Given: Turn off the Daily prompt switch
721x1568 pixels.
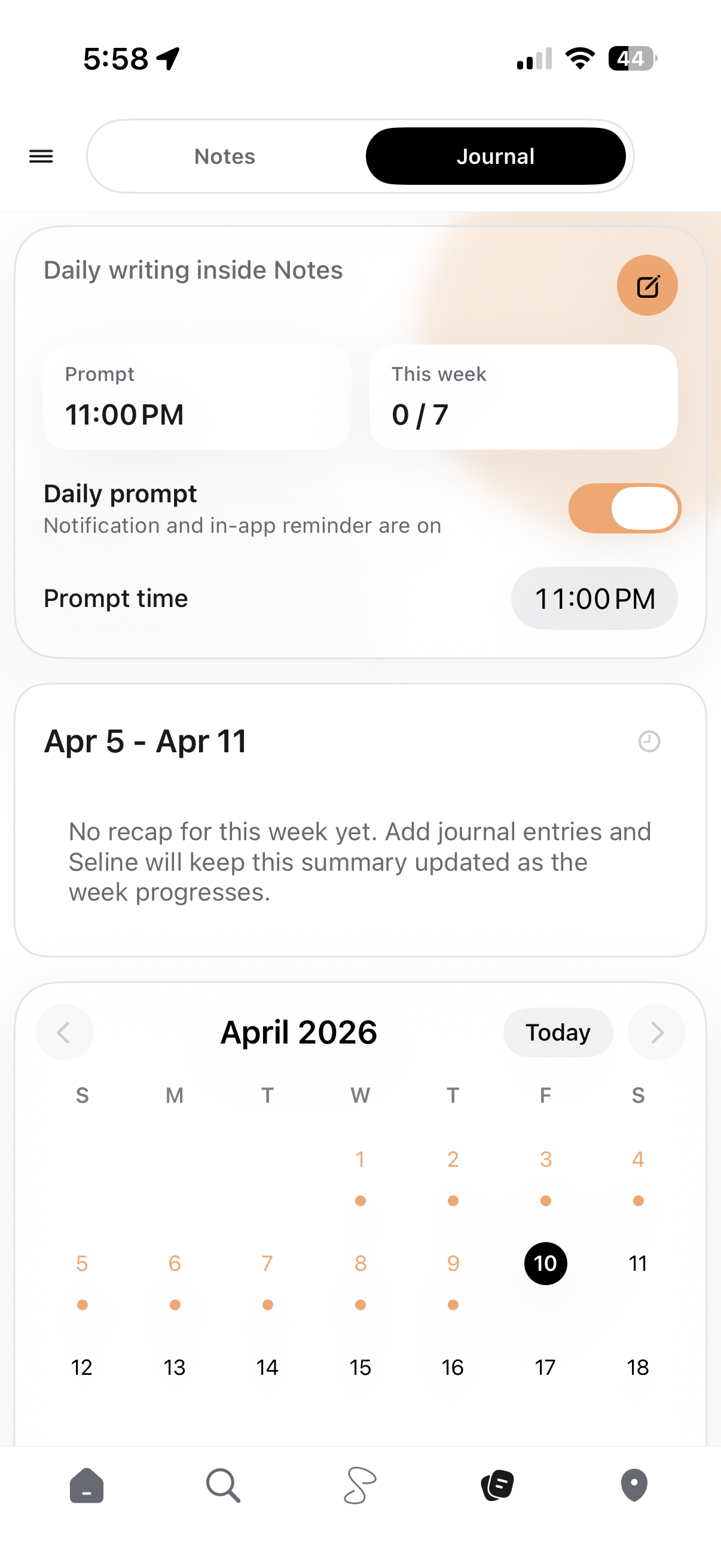Looking at the screenshot, I should [624, 508].
